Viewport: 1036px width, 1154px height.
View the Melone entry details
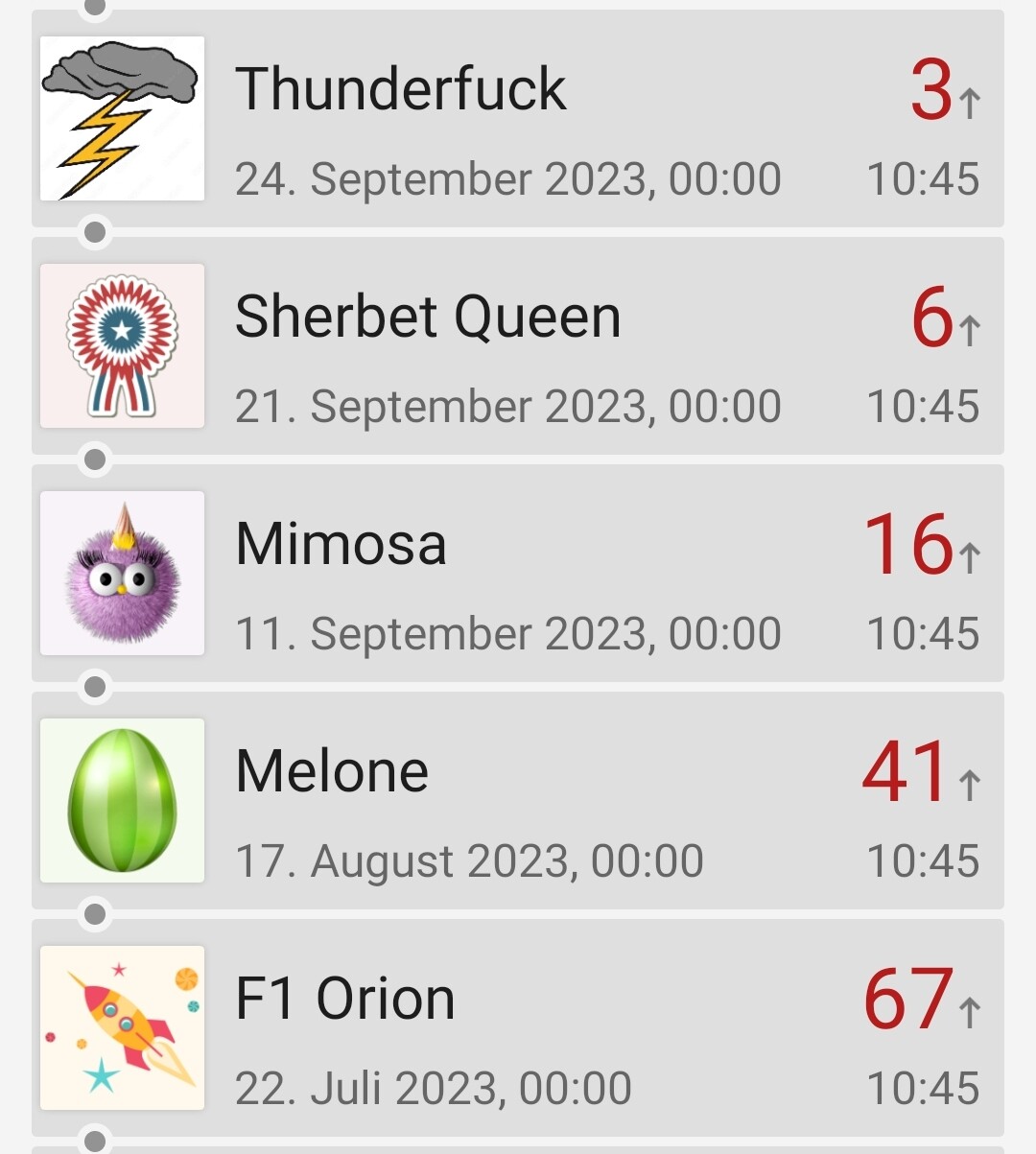518,801
